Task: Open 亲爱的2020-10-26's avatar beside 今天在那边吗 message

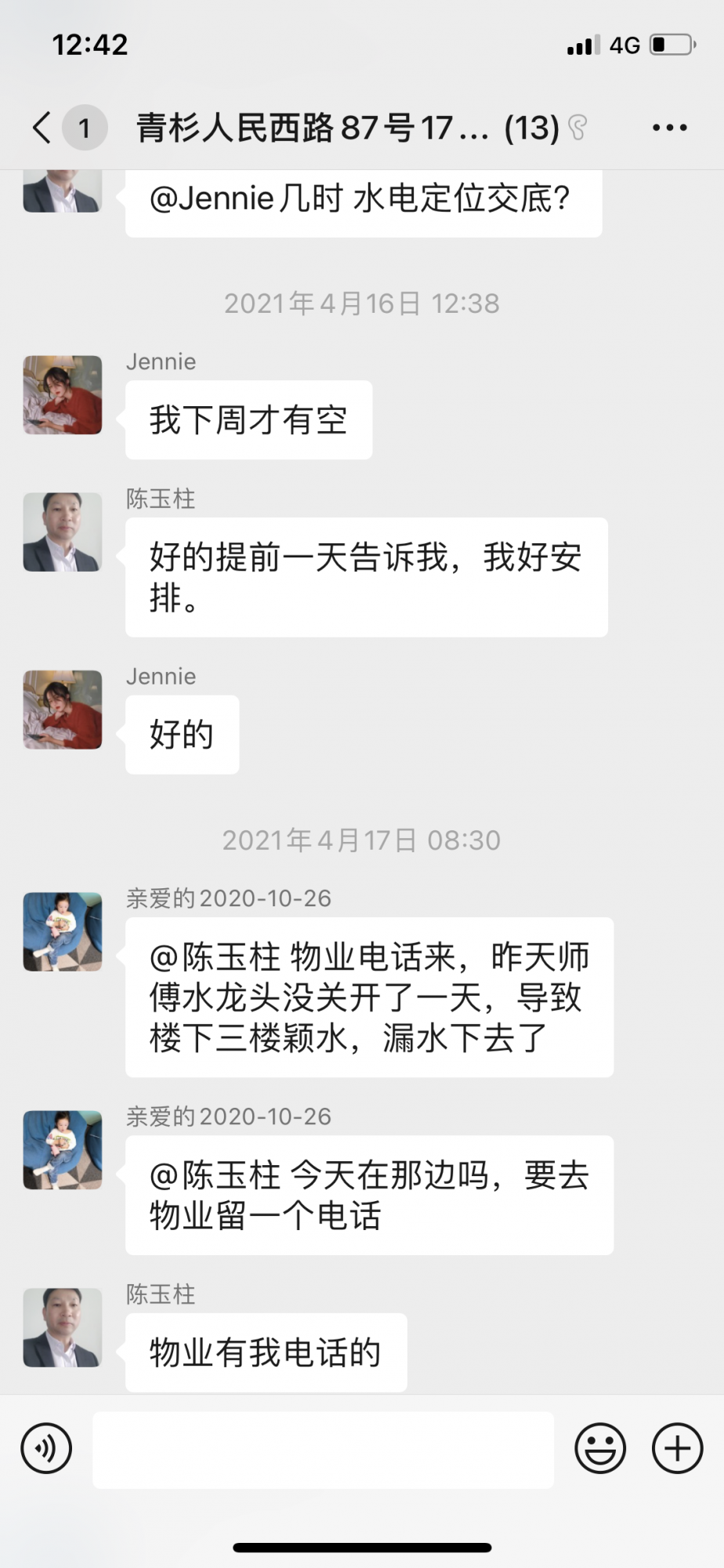Action: (x=63, y=1149)
